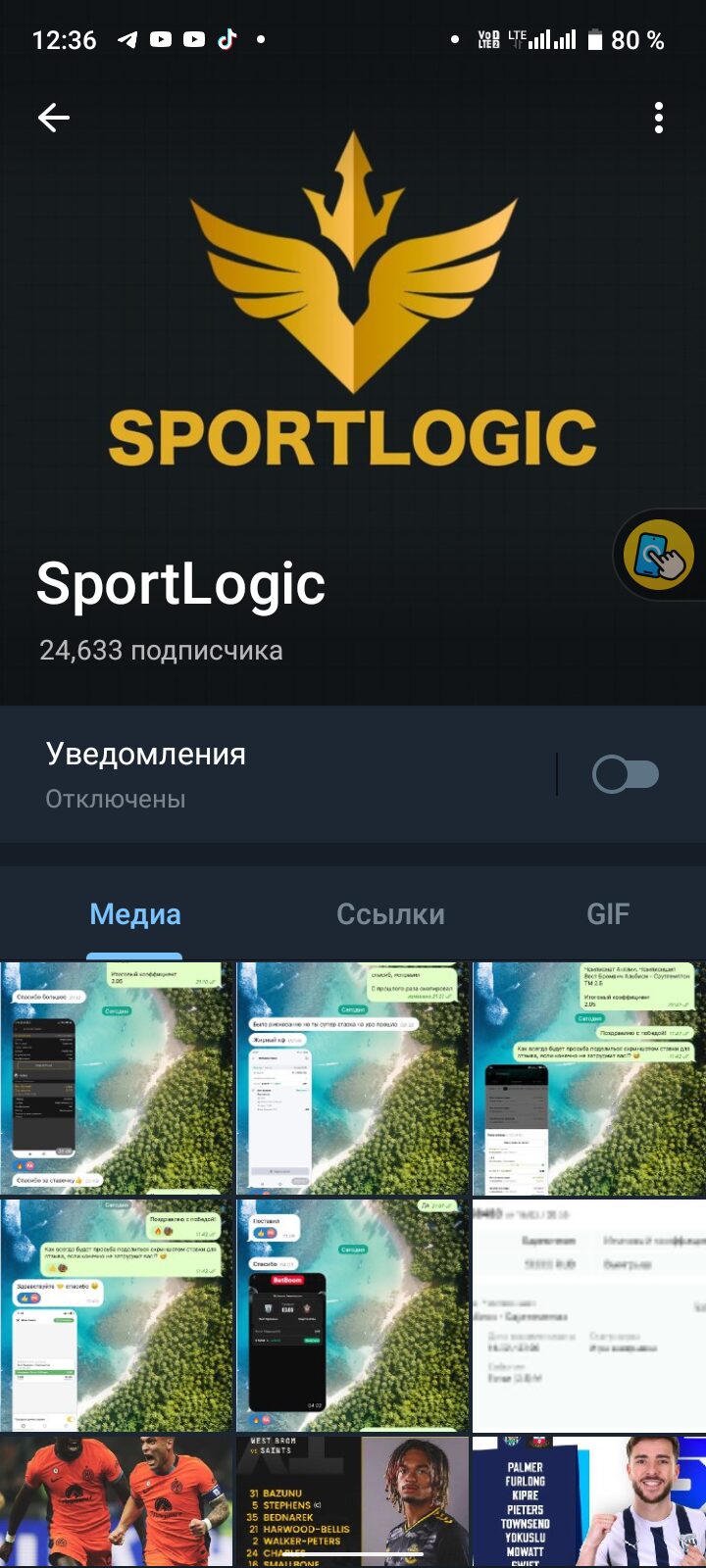Open the West Brom vs Saints lineup image
The width and height of the screenshot is (706, 1568).
tap(353, 1501)
